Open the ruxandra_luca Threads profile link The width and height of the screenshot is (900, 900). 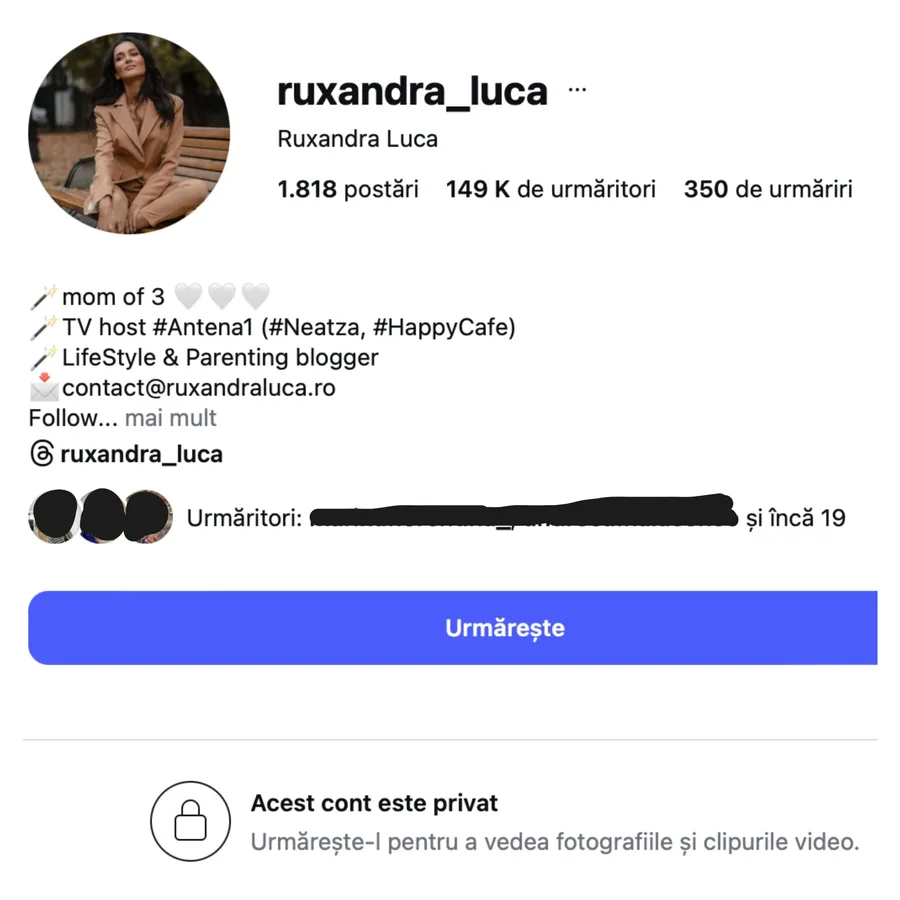pos(140,455)
